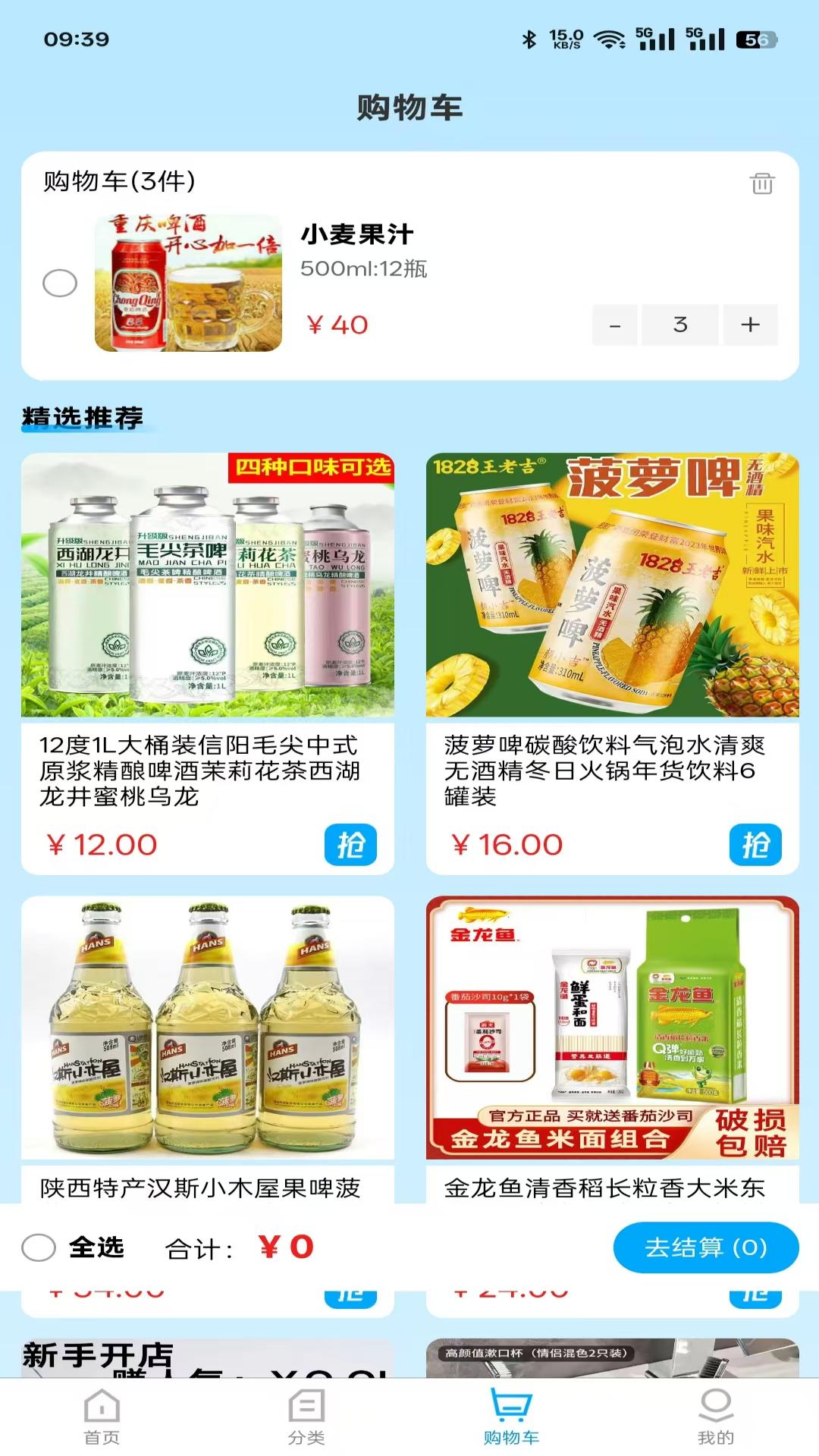Proceed to checkout with 去结算
The width and height of the screenshot is (819, 1456).
705,1247
